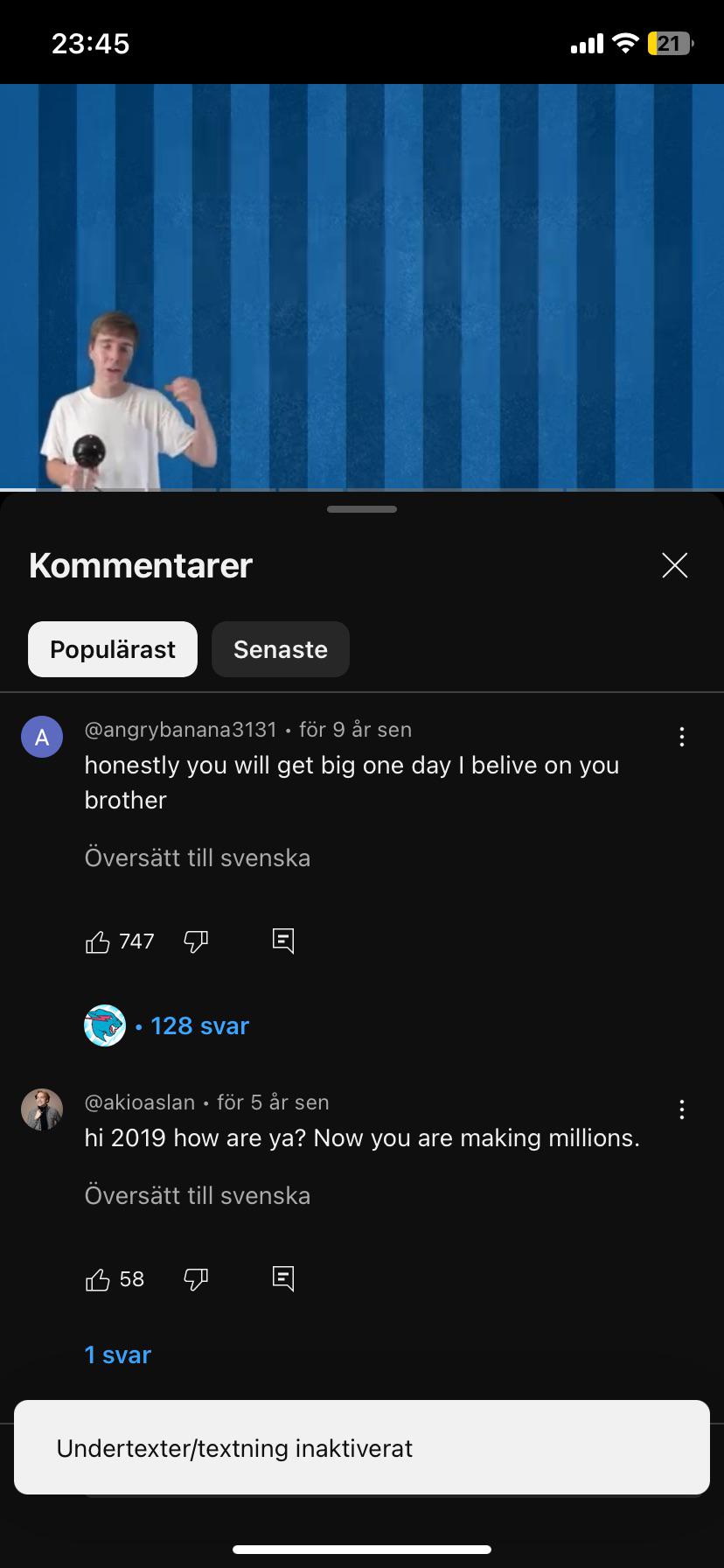Select the Populärast sorting chip
Image resolution: width=724 pixels, height=1568 pixels.
click(113, 649)
